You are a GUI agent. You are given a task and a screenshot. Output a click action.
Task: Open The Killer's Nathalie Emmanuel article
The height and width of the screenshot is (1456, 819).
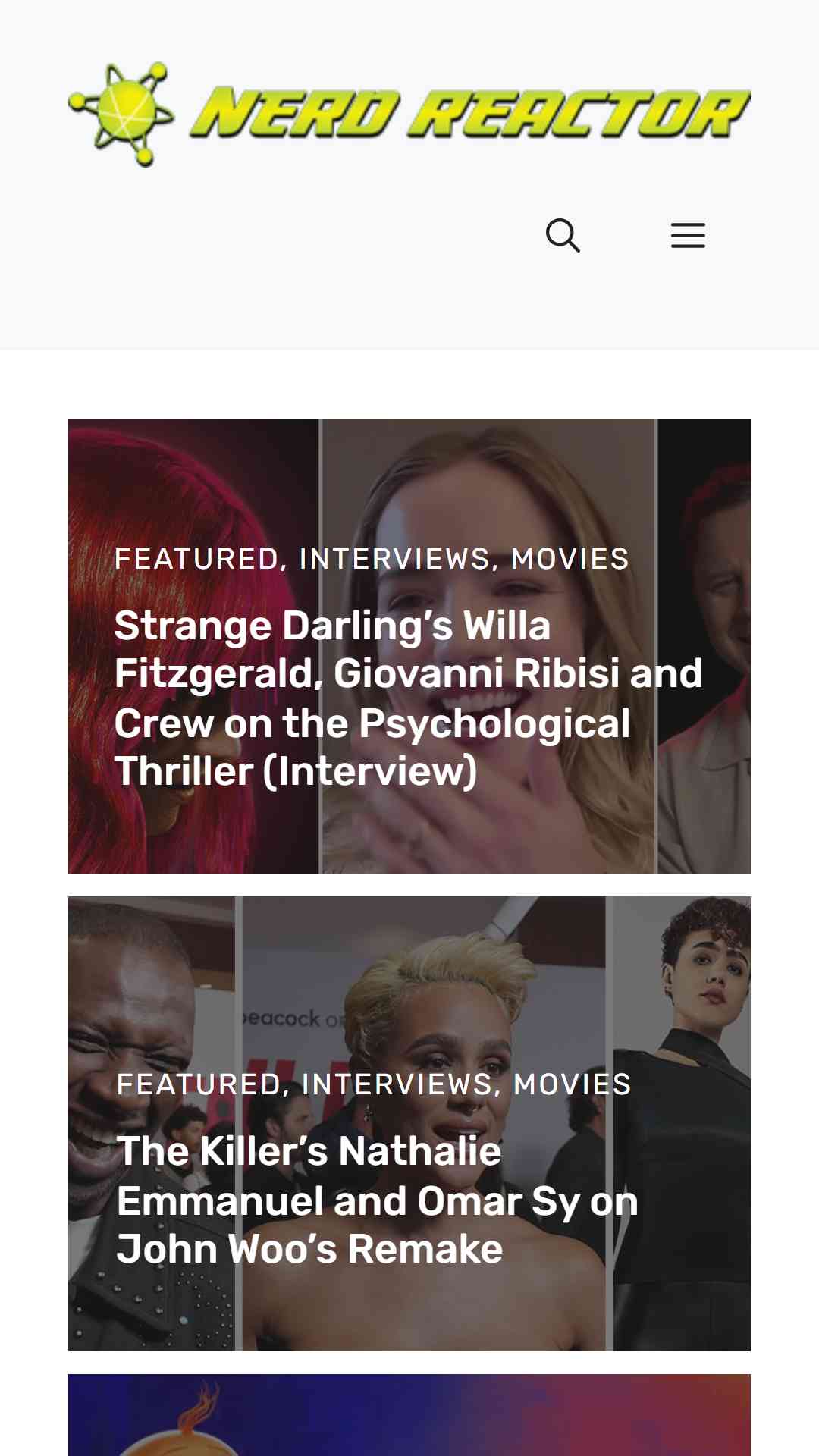click(x=378, y=1200)
